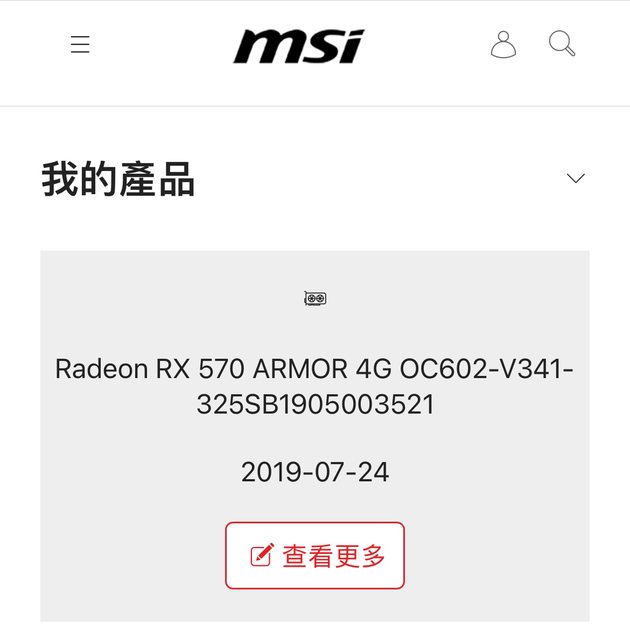Open the user account icon
The height and width of the screenshot is (640, 630).
click(503, 44)
